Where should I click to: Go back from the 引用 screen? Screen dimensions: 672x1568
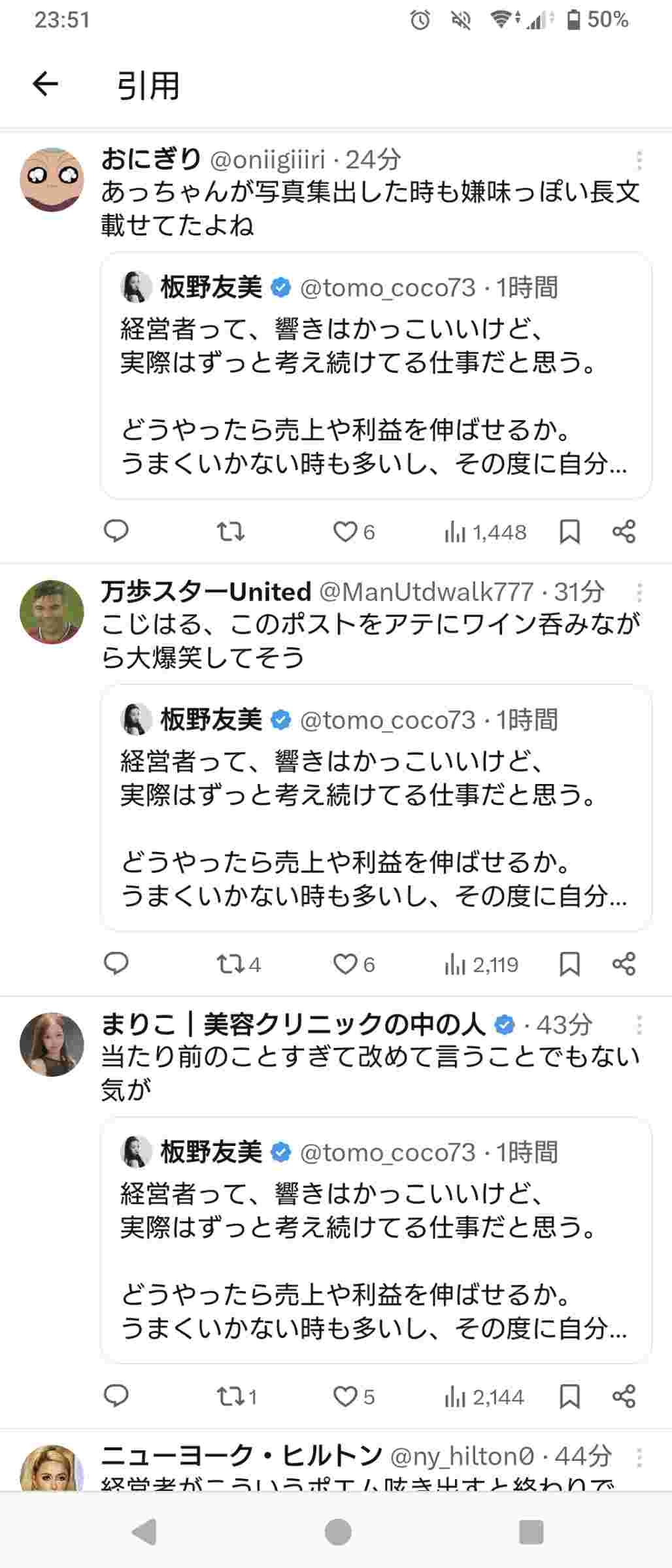tap(45, 84)
